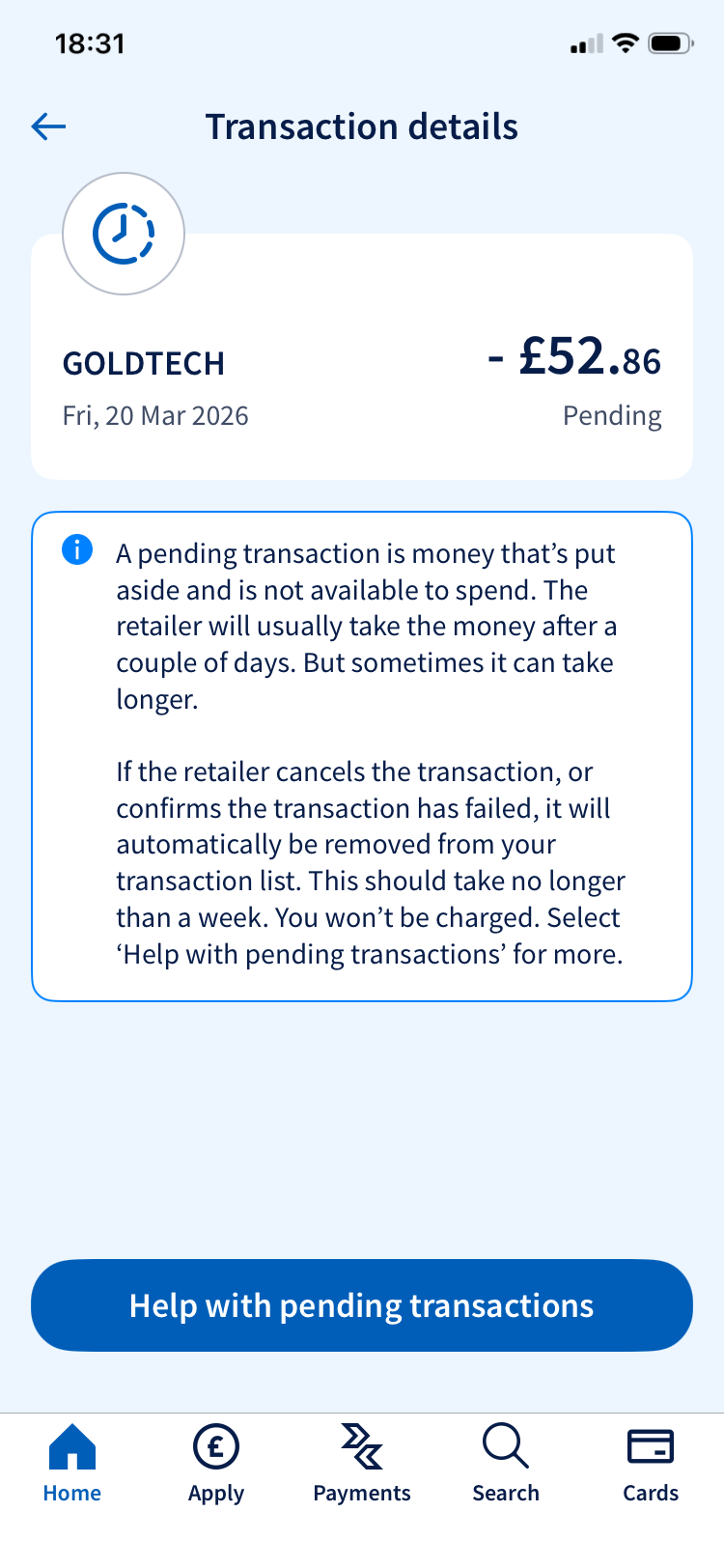
Task: Go back using the arrow at top
Action: pyautogui.click(x=48, y=126)
